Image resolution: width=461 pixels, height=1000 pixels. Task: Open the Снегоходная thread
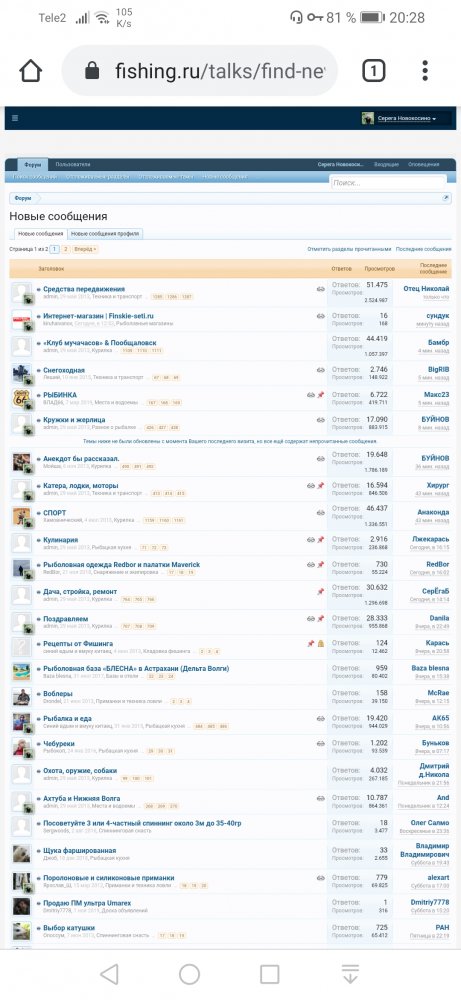pos(64,370)
